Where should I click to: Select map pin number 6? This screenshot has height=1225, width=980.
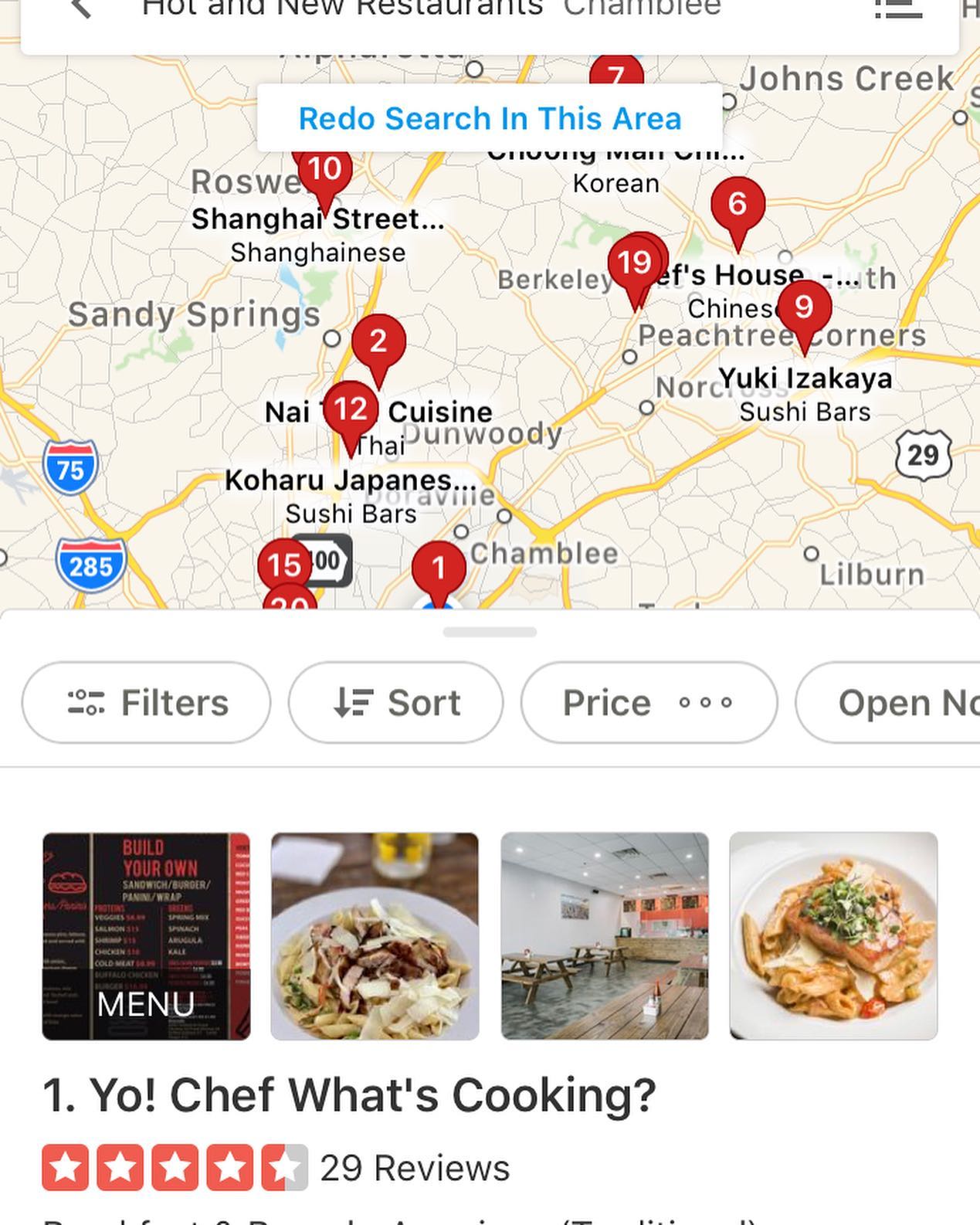(x=738, y=205)
